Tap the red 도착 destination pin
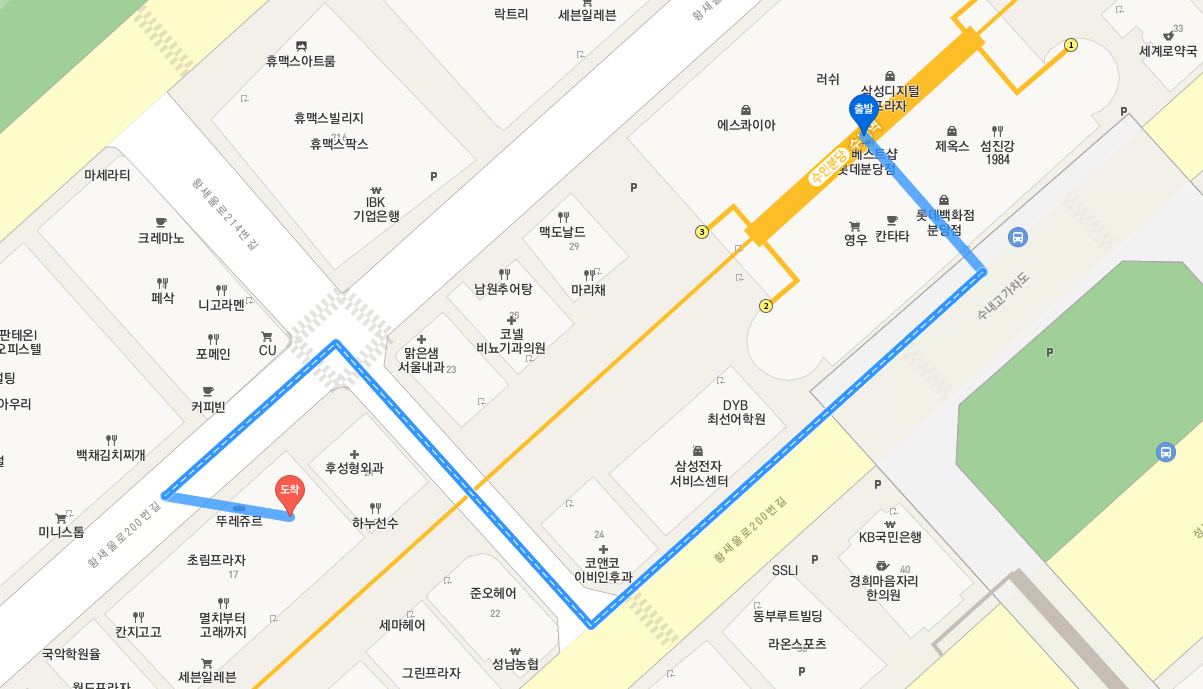1203x689 pixels. click(x=290, y=490)
